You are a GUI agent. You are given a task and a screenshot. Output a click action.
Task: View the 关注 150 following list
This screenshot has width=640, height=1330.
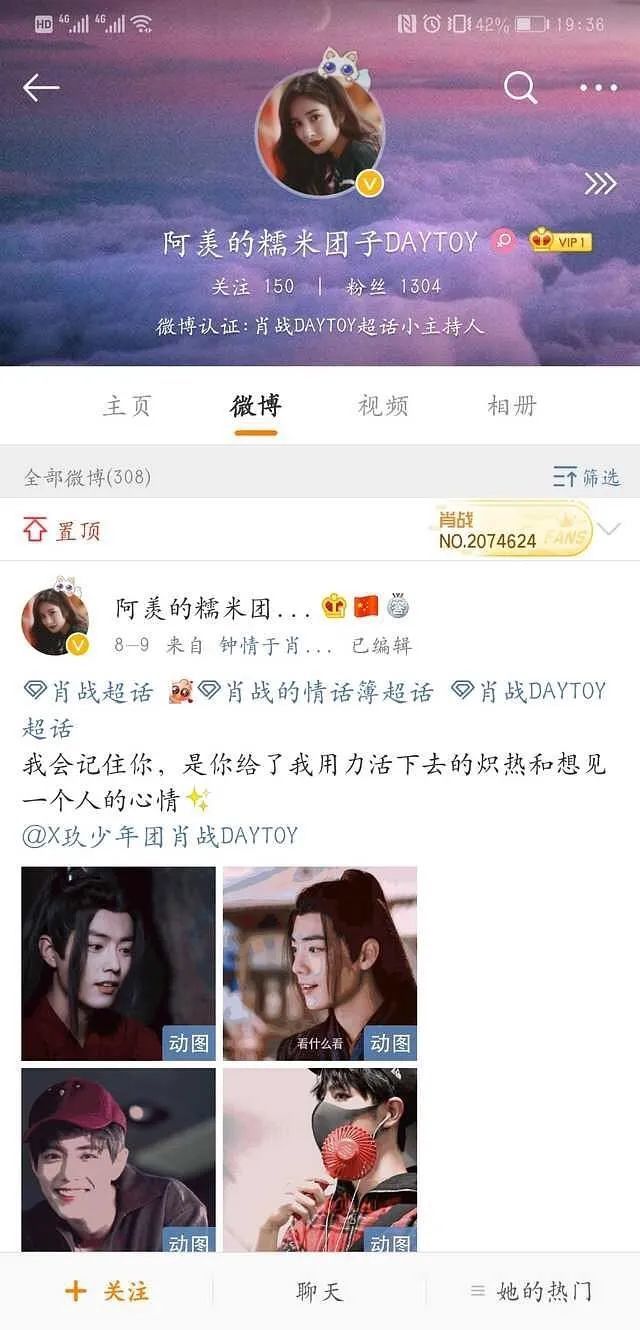point(252,287)
